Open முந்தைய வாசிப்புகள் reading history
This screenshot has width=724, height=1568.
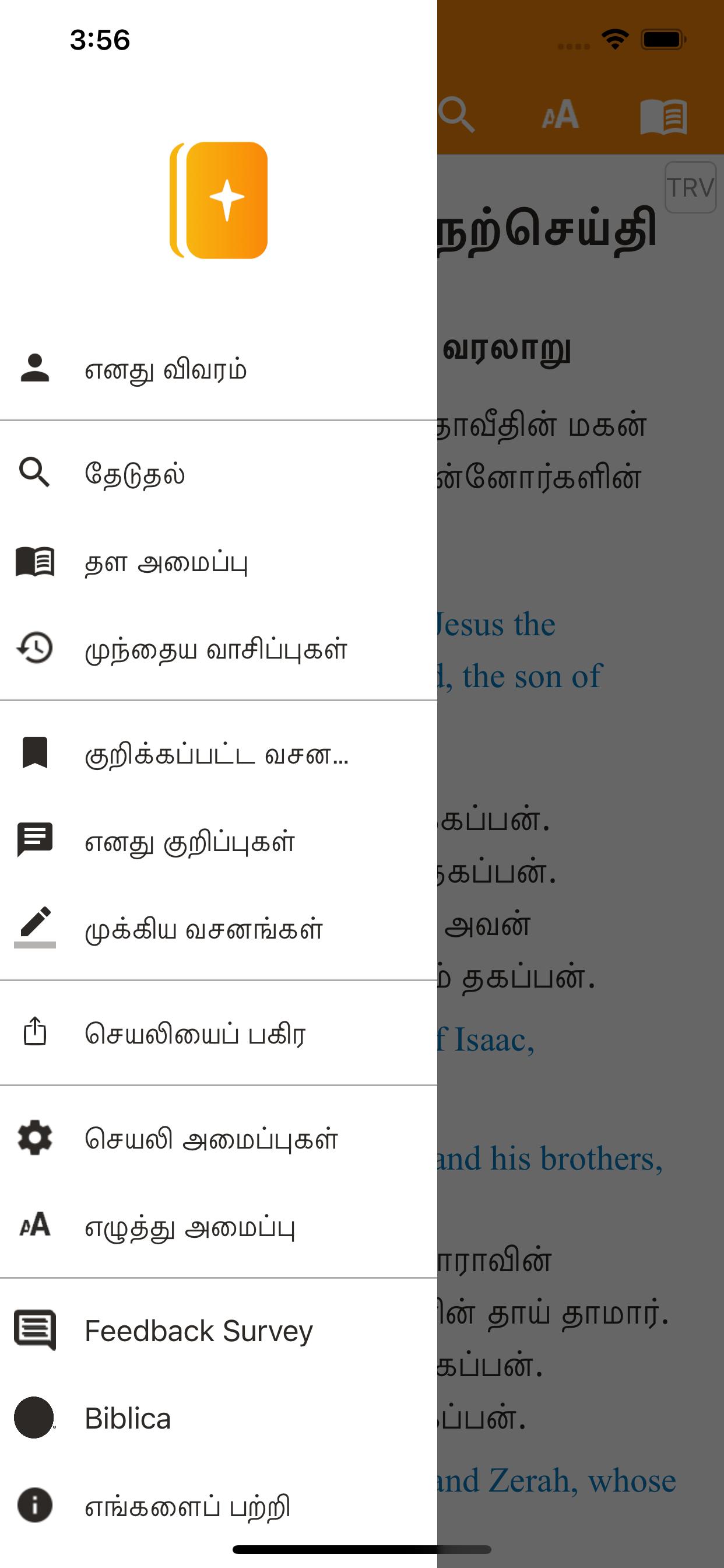(219, 649)
